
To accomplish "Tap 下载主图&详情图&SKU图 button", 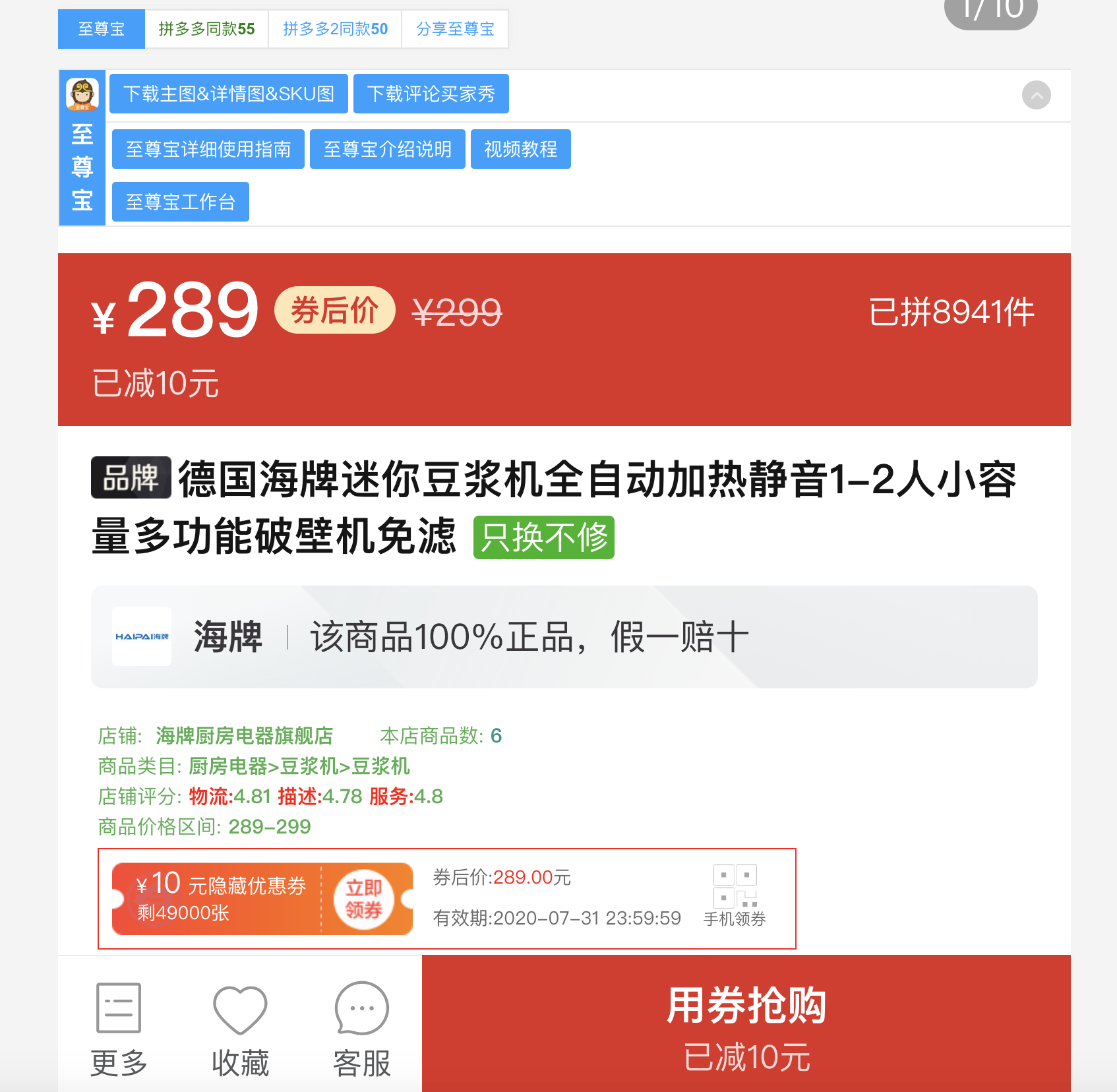I will point(229,94).
